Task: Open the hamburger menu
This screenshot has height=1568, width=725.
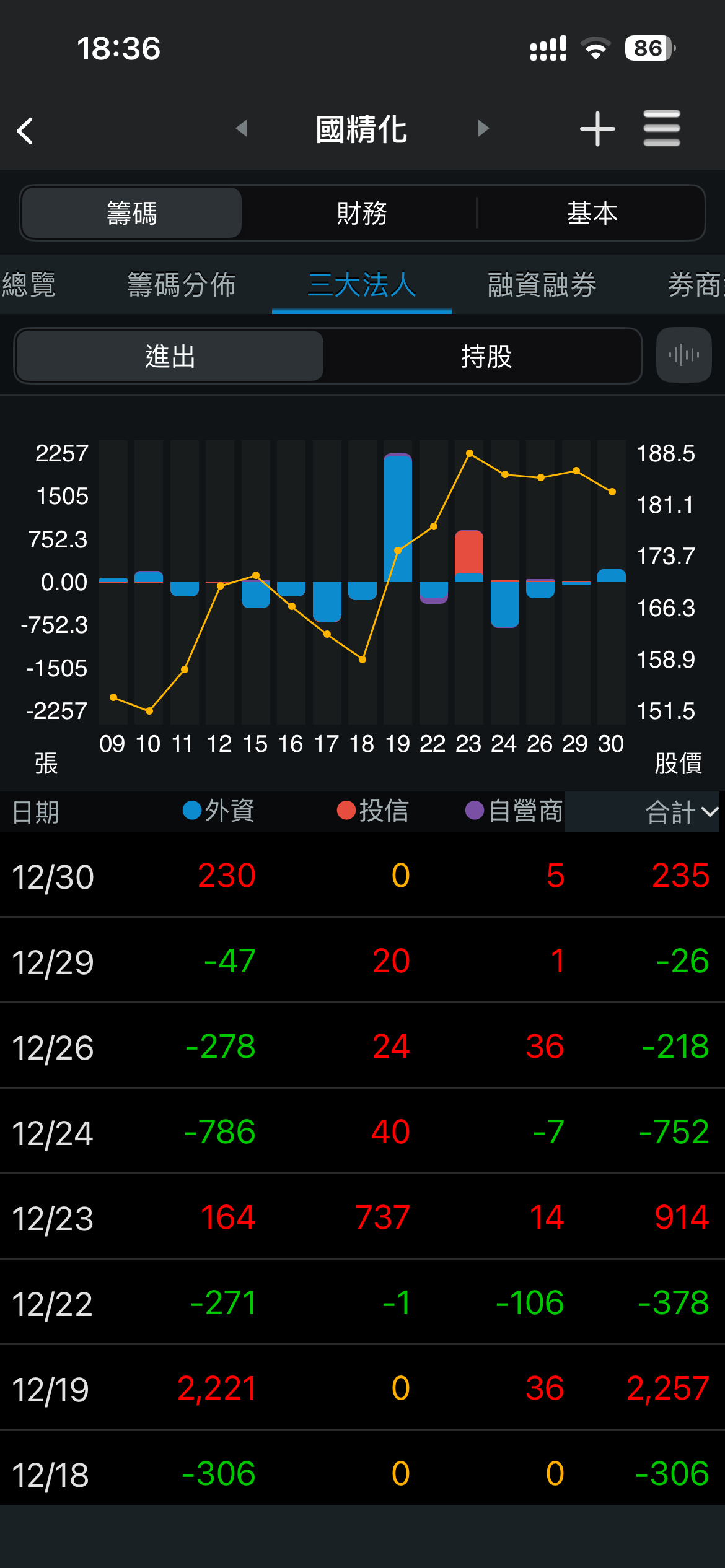Action: [x=661, y=129]
